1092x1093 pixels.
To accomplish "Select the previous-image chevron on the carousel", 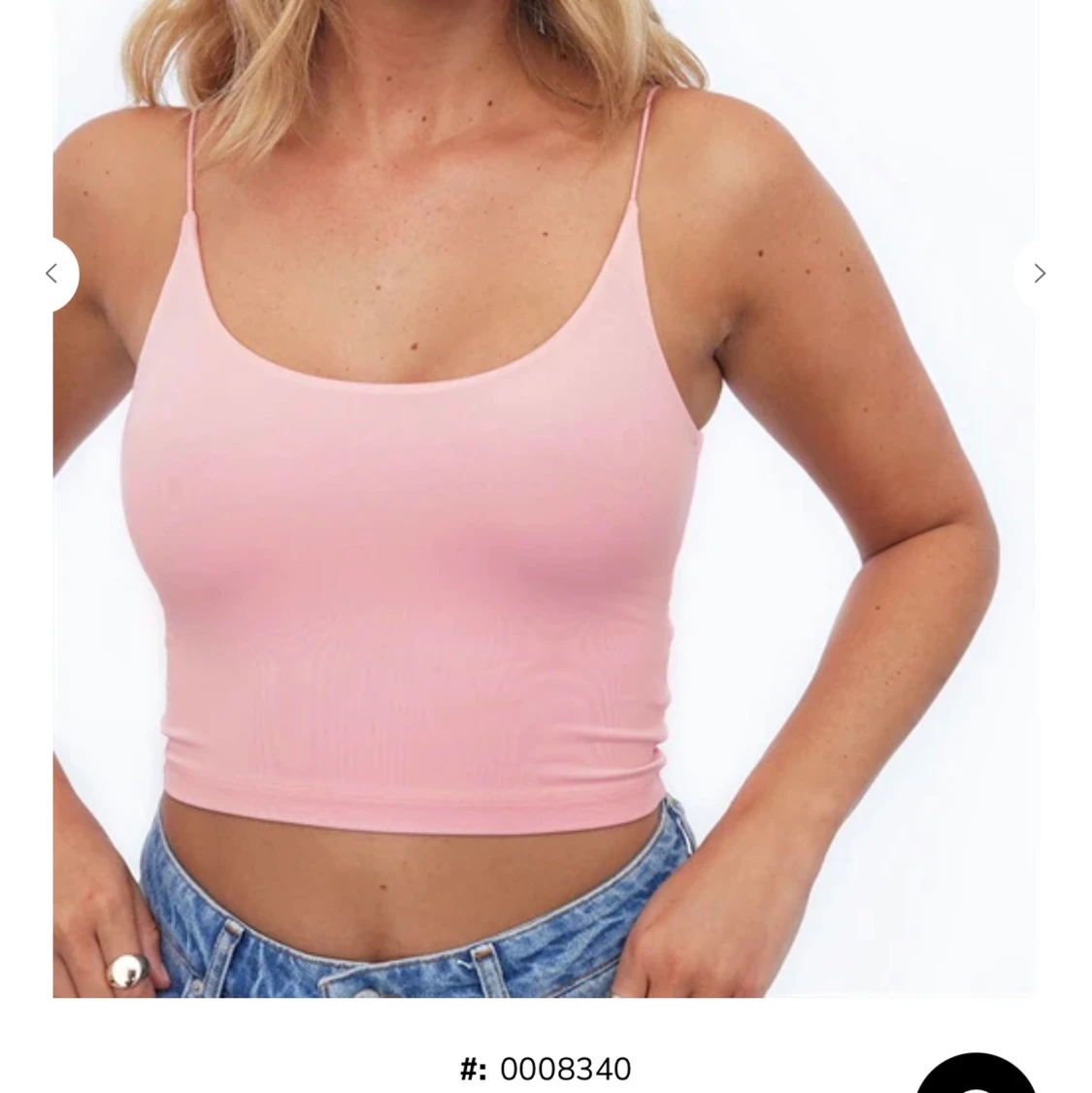I will (x=53, y=275).
